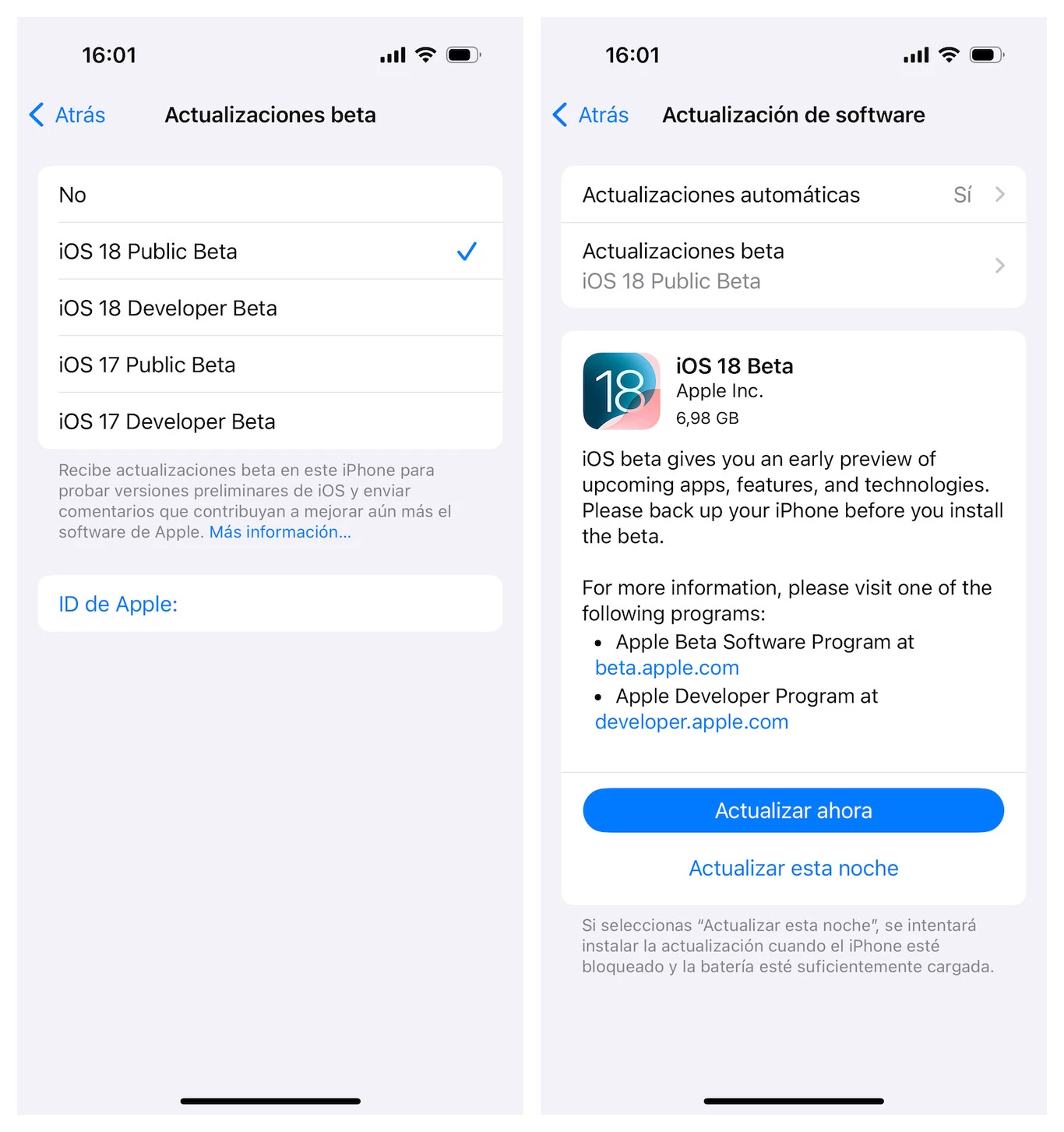Image resolution: width=1064 pixels, height=1132 pixels.
Task: Tap Actualizar ahora
Action: click(793, 810)
